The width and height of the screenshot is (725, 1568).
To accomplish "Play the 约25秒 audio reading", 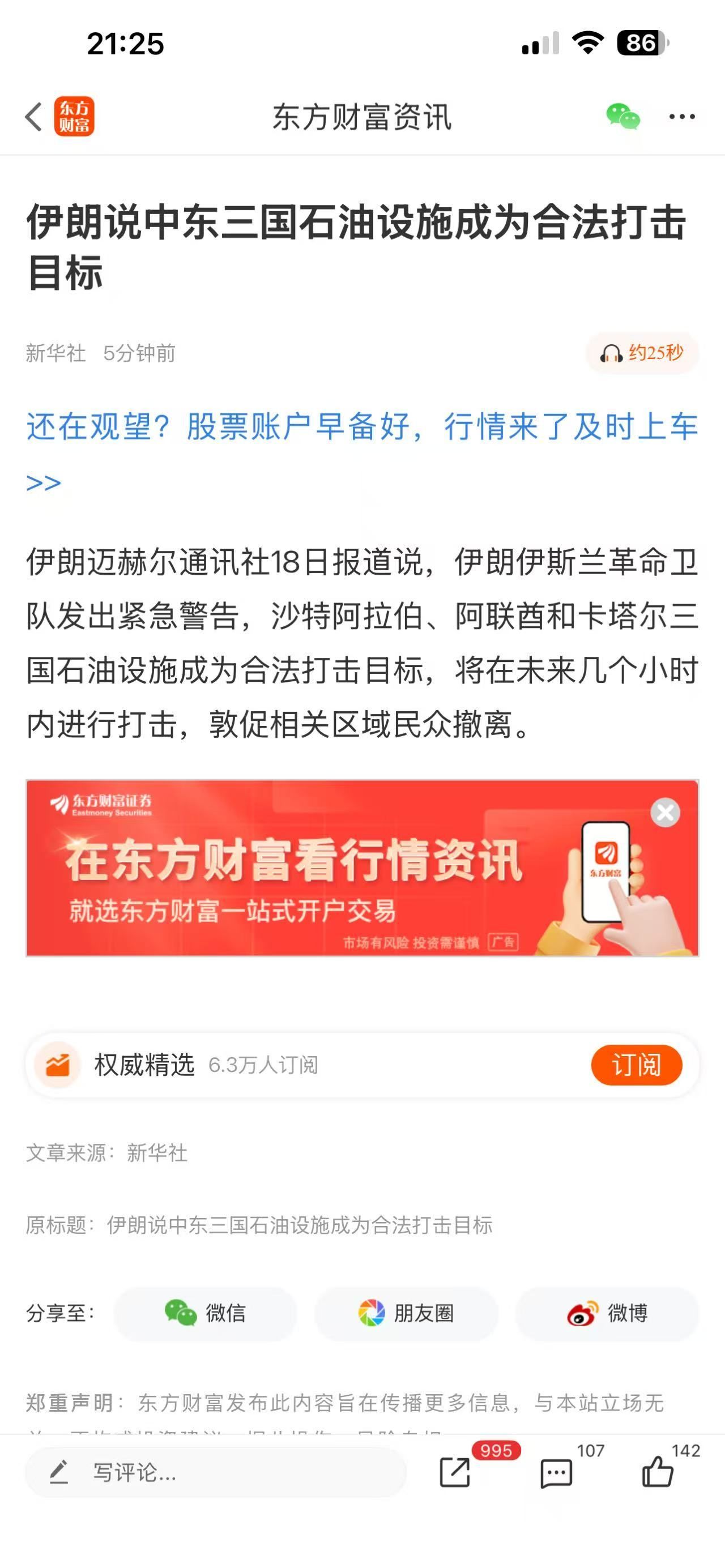I will (x=642, y=352).
